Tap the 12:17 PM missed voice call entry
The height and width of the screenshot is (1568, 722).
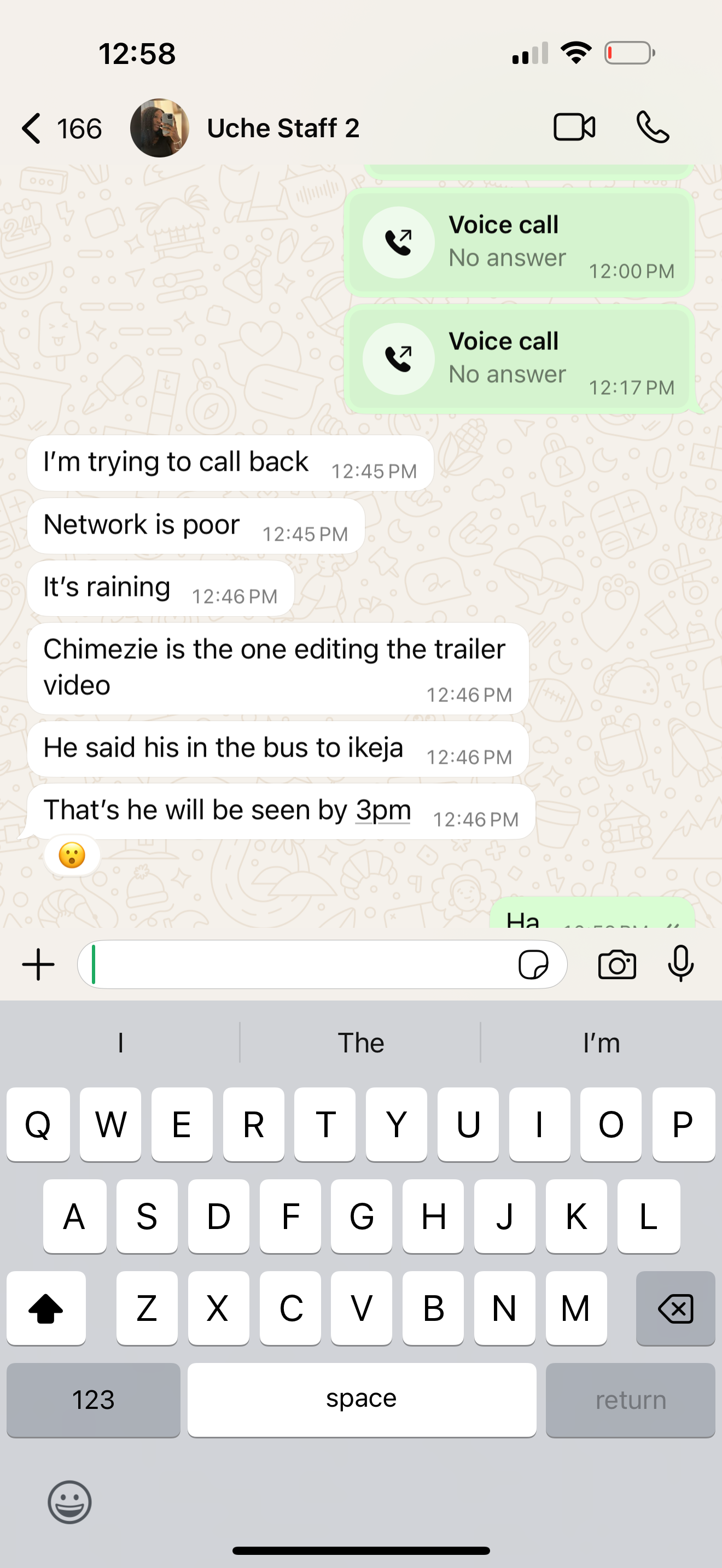(x=519, y=359)
